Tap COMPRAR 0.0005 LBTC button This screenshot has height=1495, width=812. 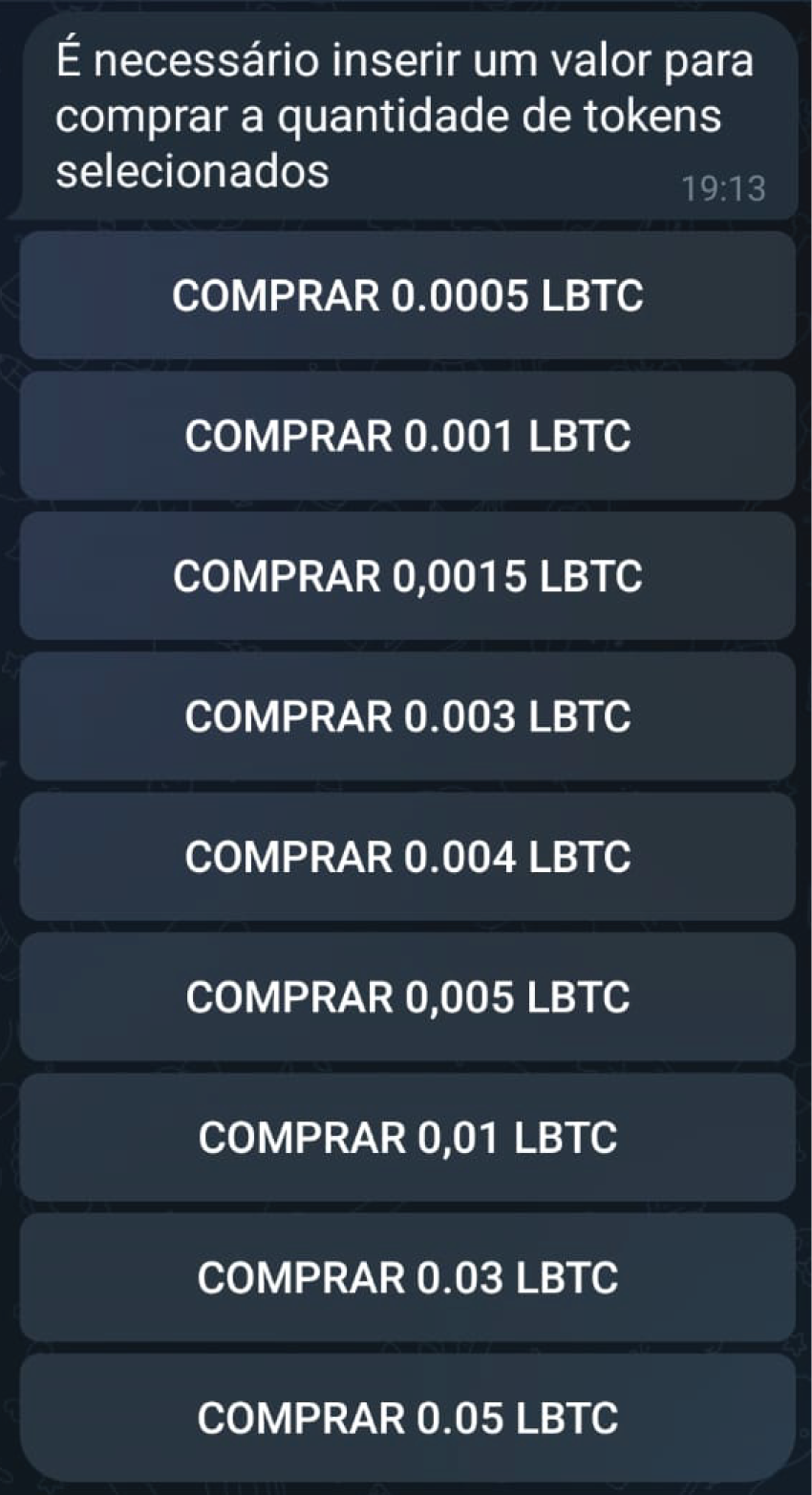pyautogui.click(x=407, y=296)
